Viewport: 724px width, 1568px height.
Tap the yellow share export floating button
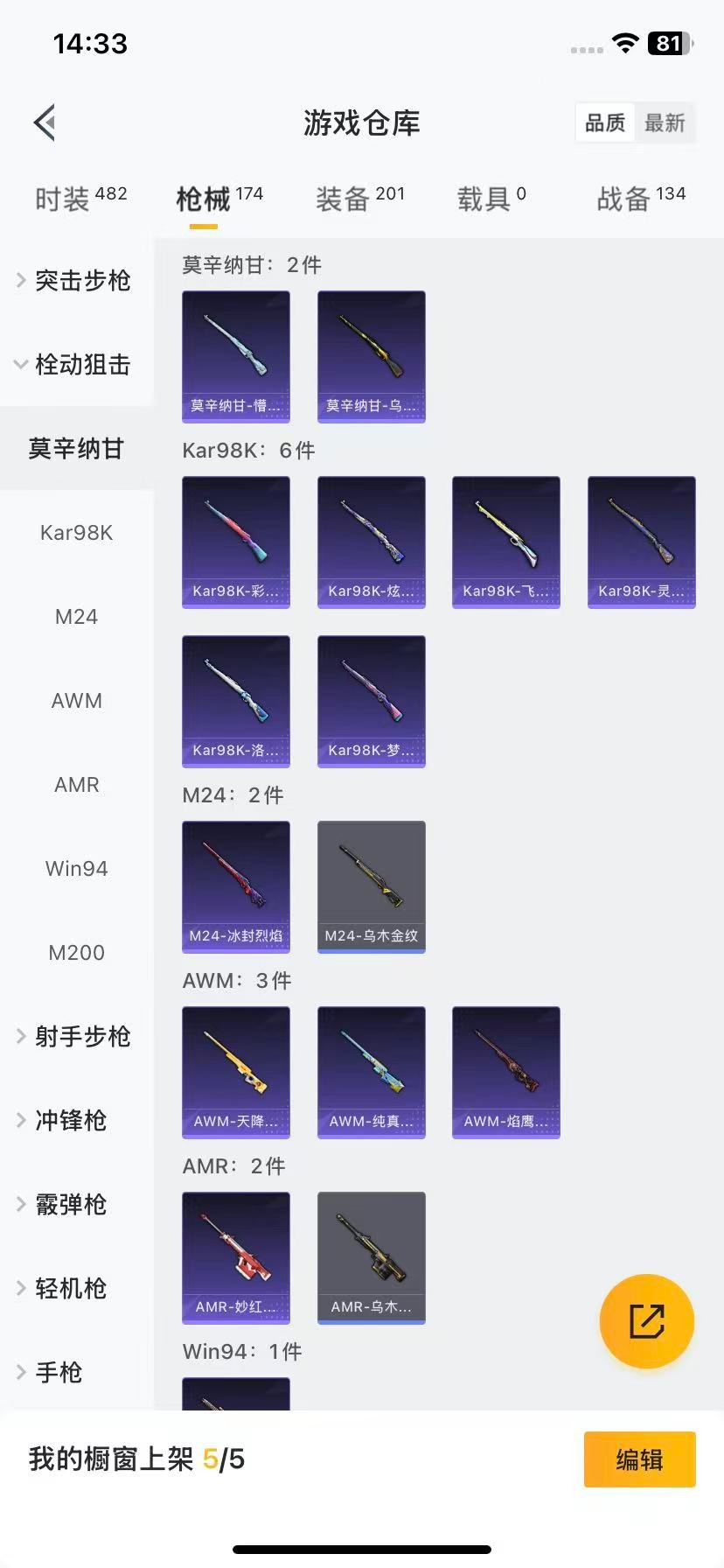[x=646, y=1321]
